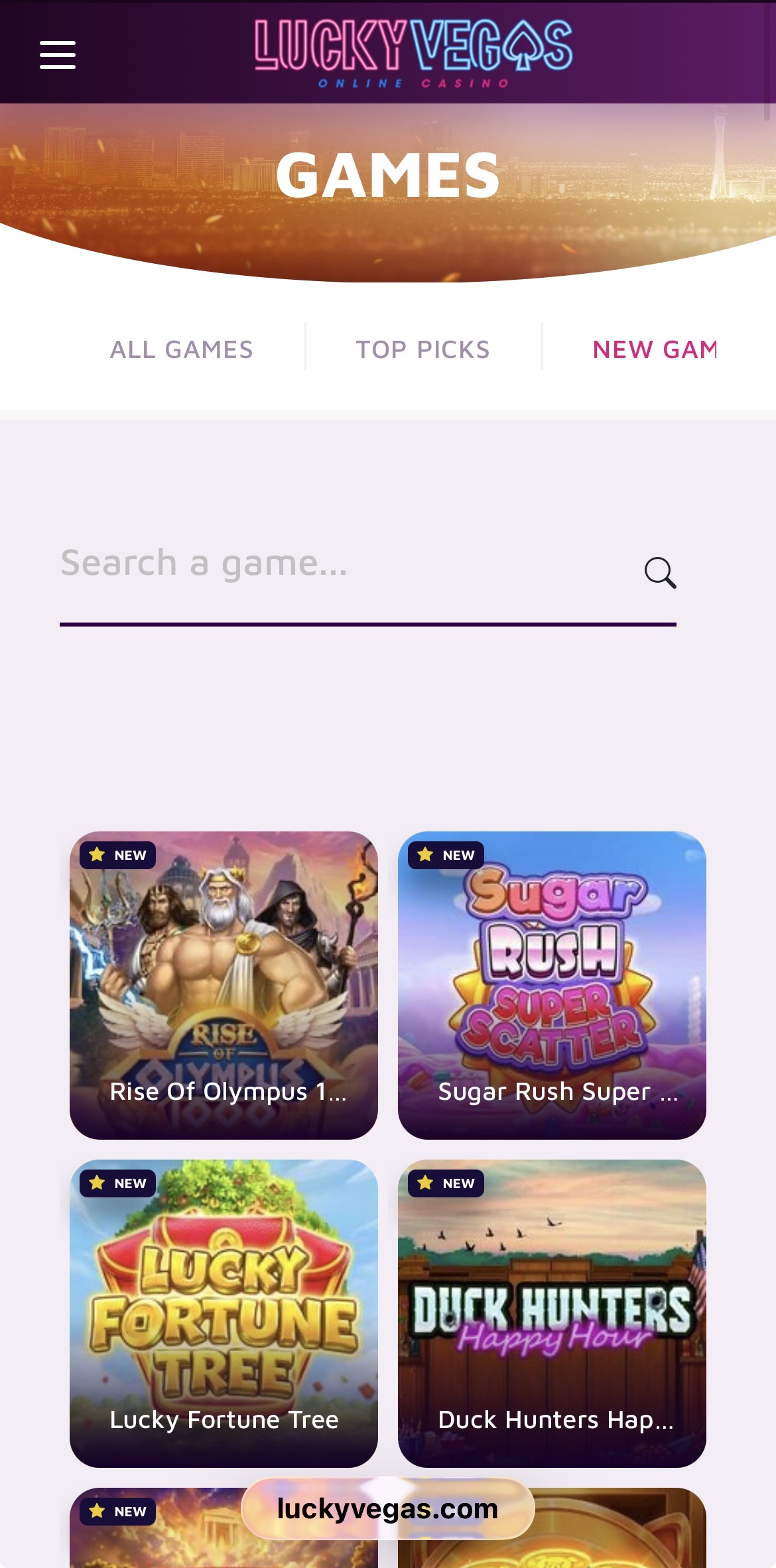Screen dimensions: 776x1568
Task: Tap the magnifying glass search icon
Action: tap(660, 572)
